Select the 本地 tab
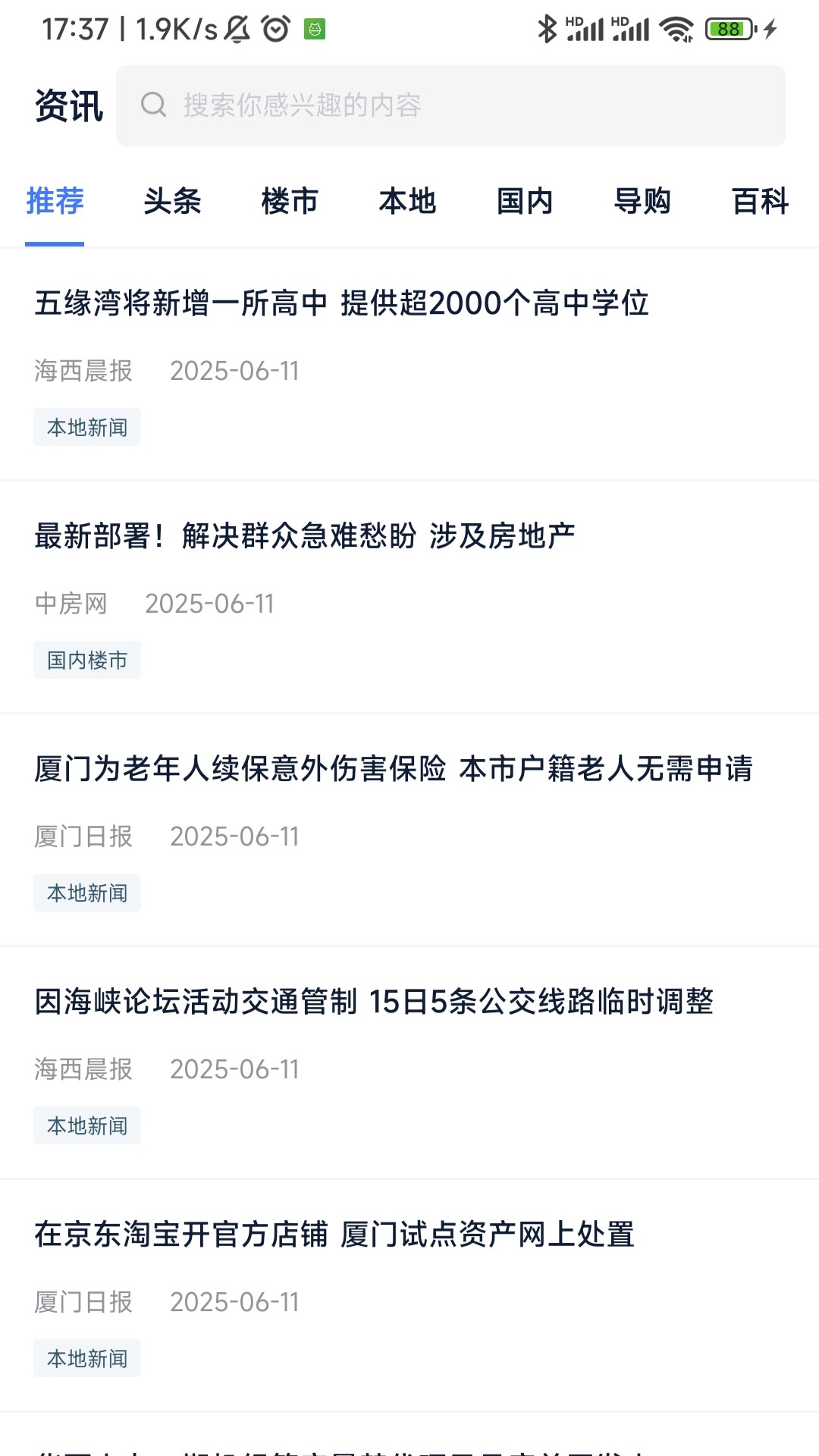This screenshot has height=1456, width=819. pos(406,202)
